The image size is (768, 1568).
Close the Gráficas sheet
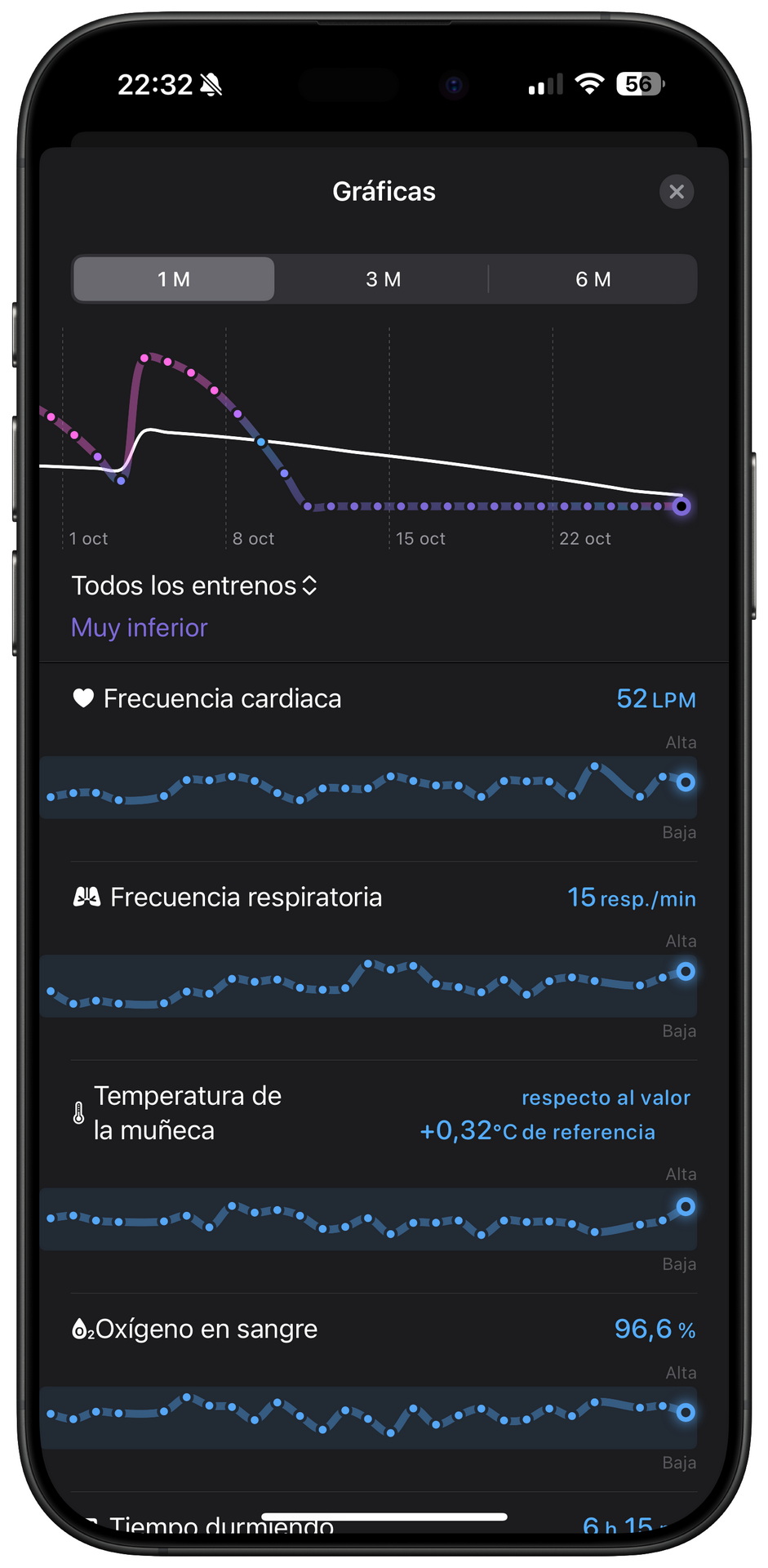tap(676, 192)
